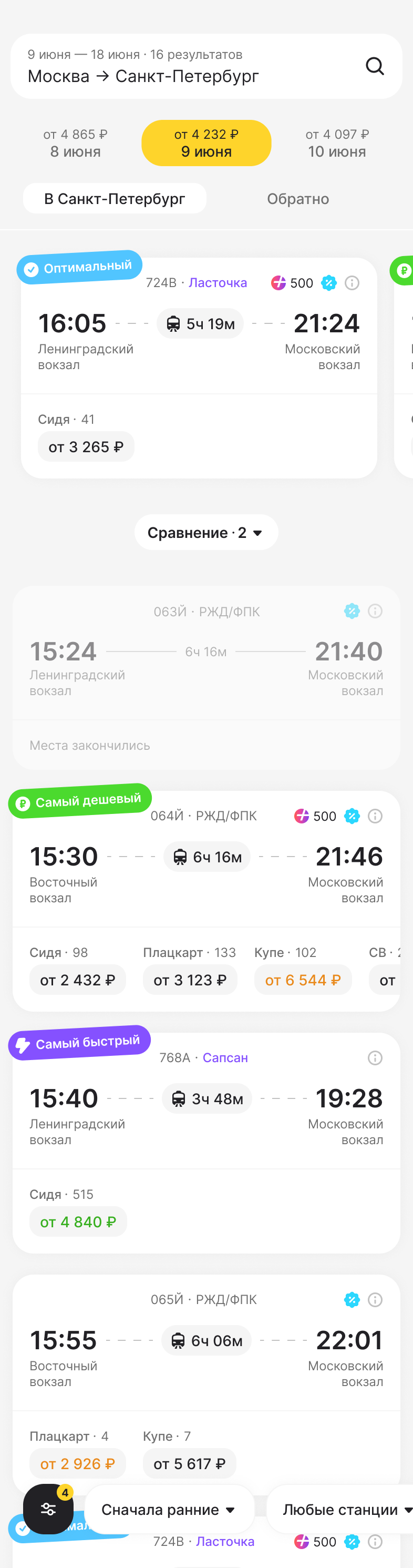The height and width of the screenshot is (1568, 413).
Task: Open the filters button with badge 4
Action: point(48,1509)
